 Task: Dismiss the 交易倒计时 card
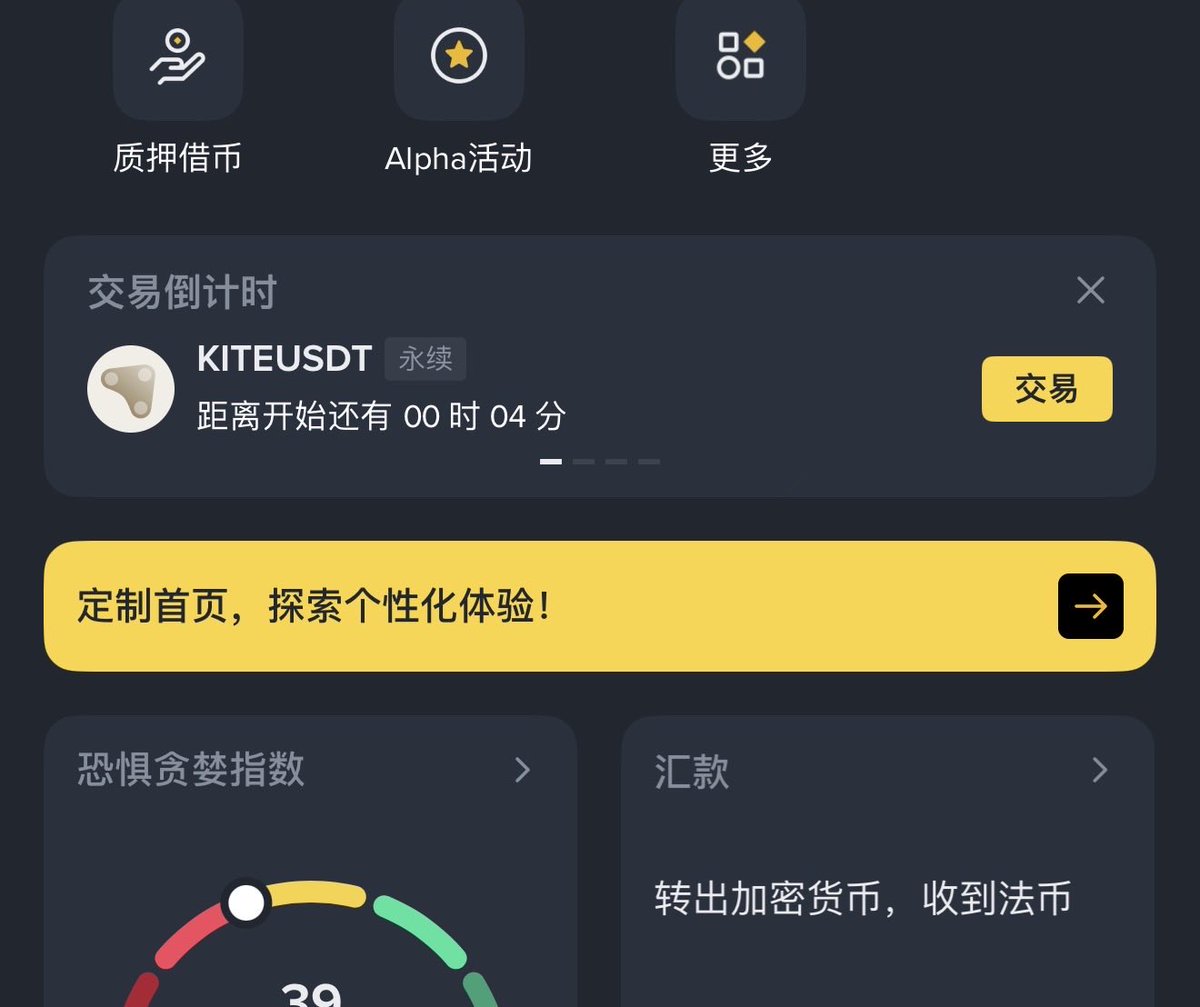point(1090,291)
